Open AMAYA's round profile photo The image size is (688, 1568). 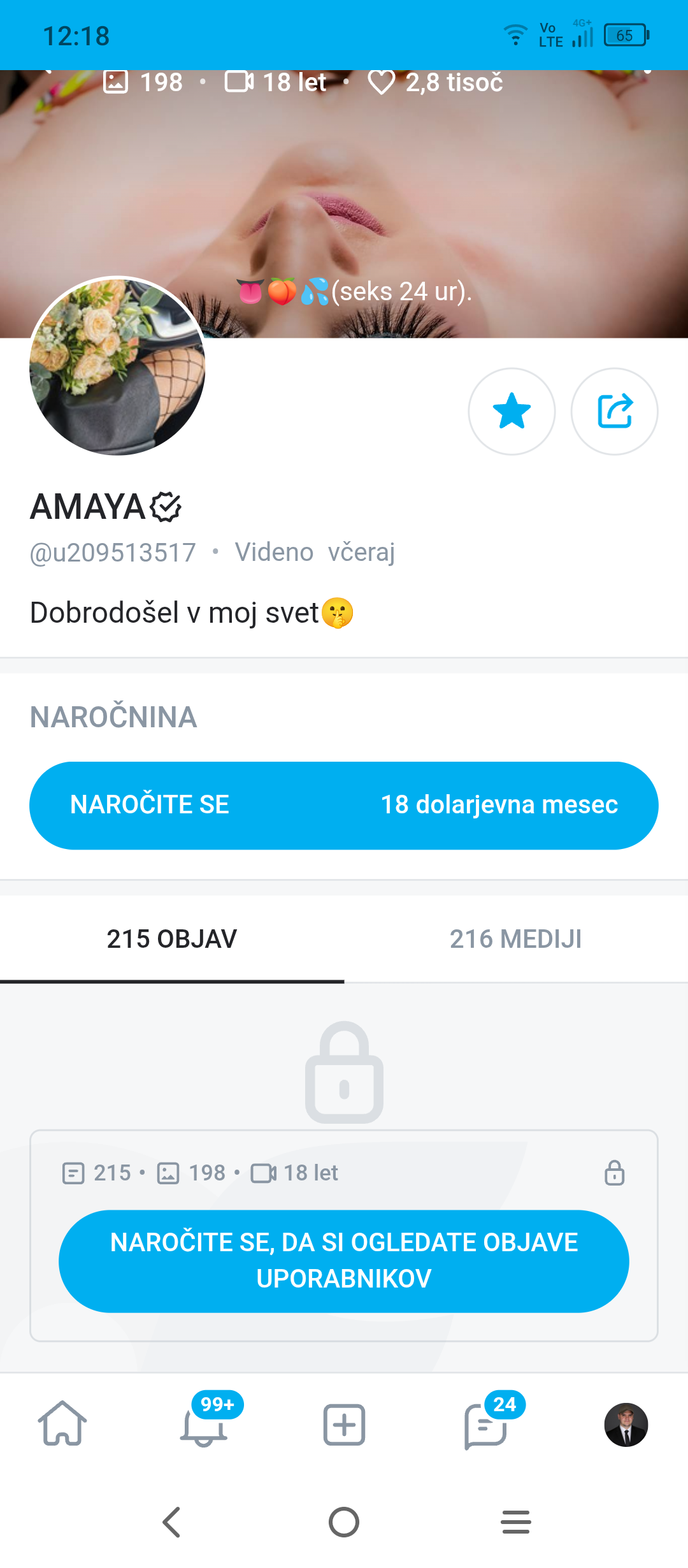118,366
